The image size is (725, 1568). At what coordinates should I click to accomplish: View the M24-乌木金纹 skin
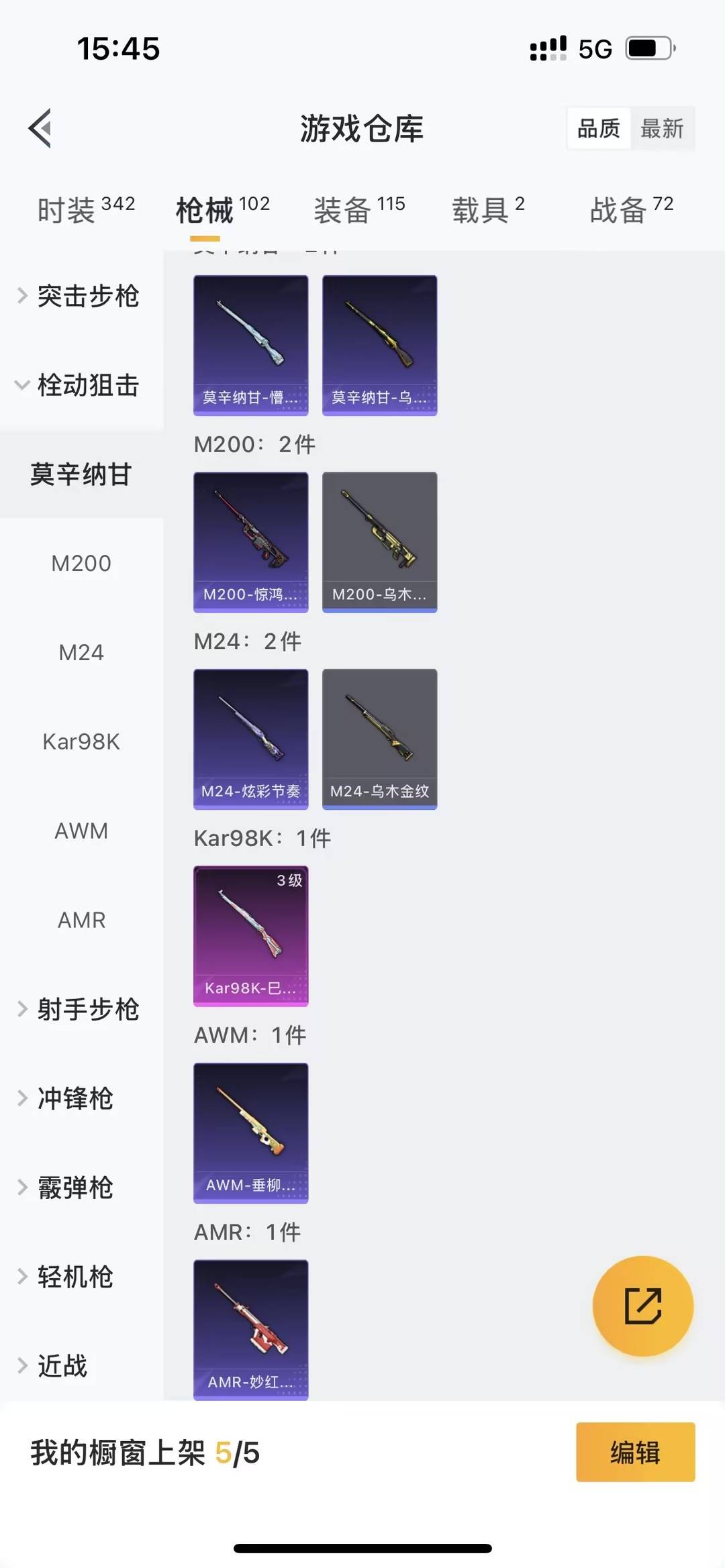click(379, 738)
